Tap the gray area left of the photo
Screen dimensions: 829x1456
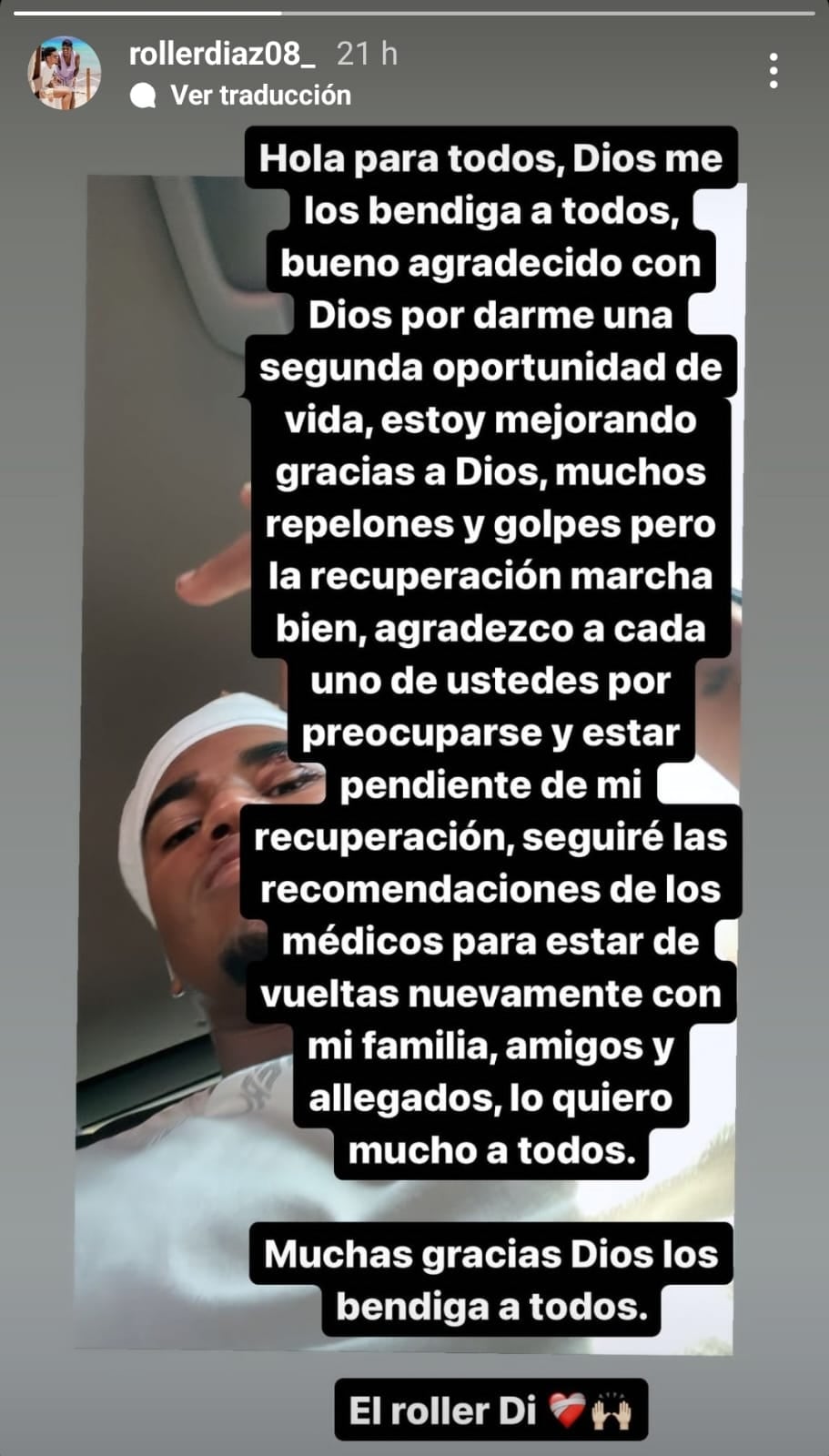tap(41, 728)
